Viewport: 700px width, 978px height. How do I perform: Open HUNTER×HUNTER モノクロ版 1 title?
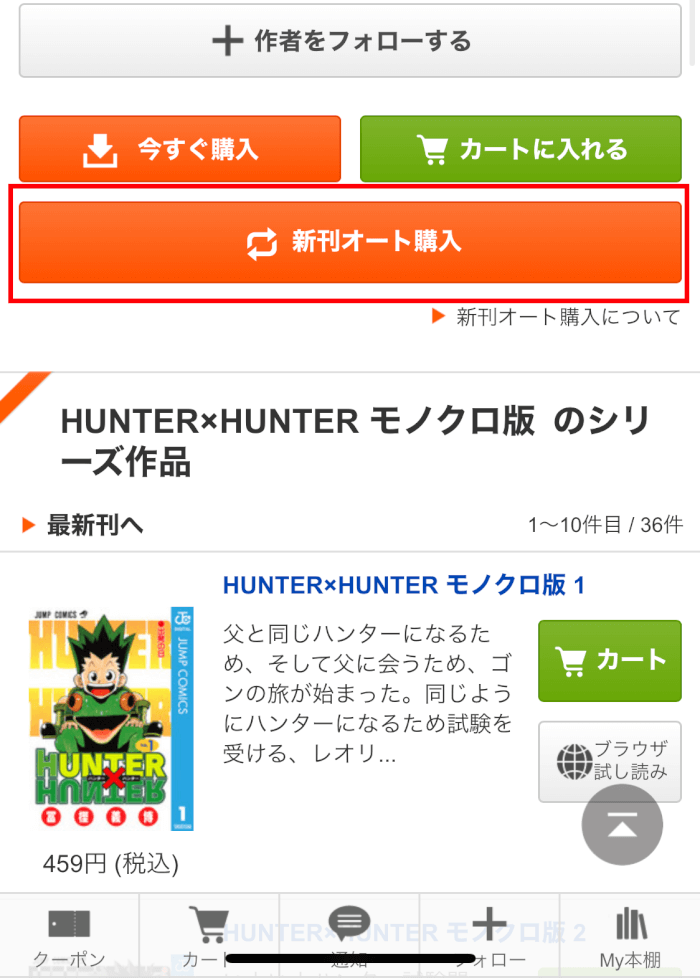pos(403,585)
